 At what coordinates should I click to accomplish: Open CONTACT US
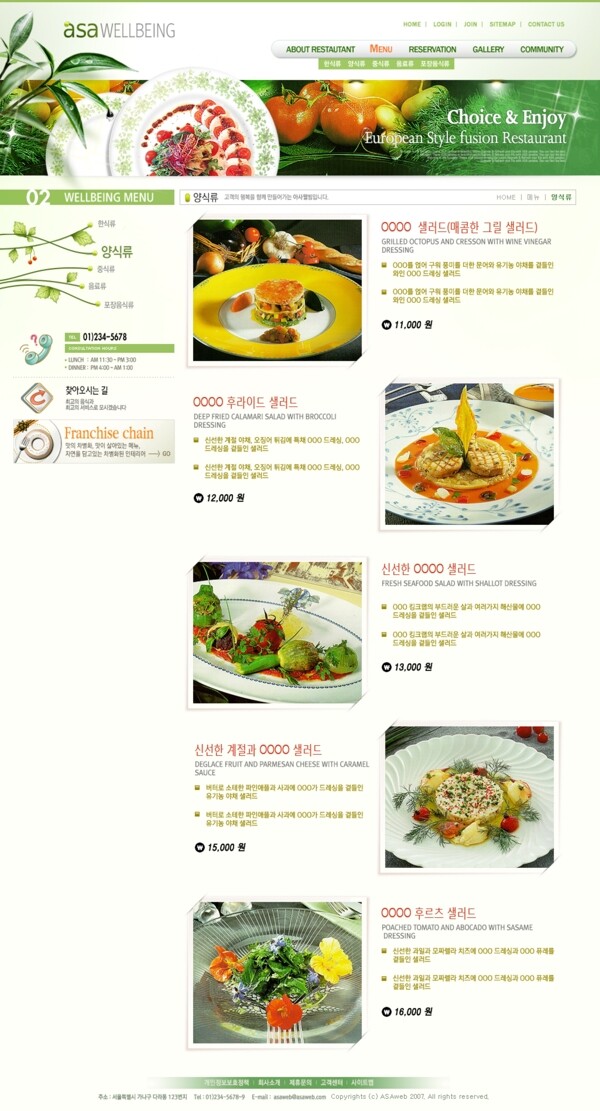[546, 24]
